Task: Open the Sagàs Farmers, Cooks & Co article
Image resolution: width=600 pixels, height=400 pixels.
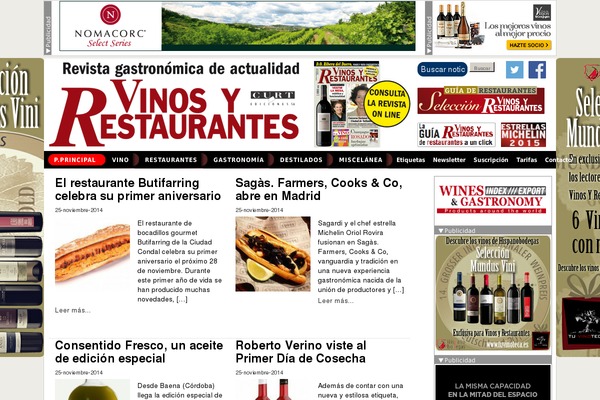Action: click(318, 190)
